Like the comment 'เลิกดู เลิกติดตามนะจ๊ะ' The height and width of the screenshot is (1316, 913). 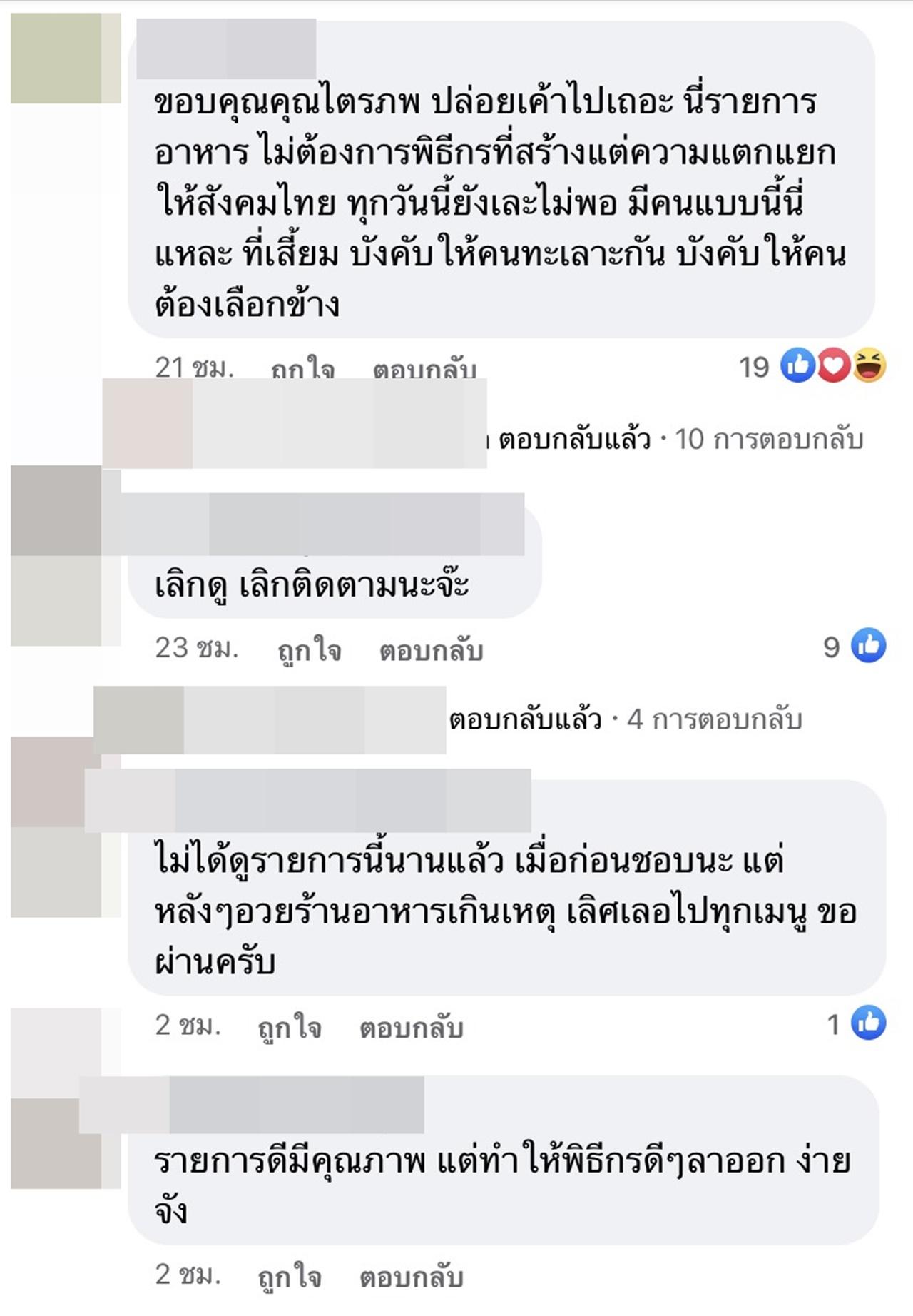[309, 650]
